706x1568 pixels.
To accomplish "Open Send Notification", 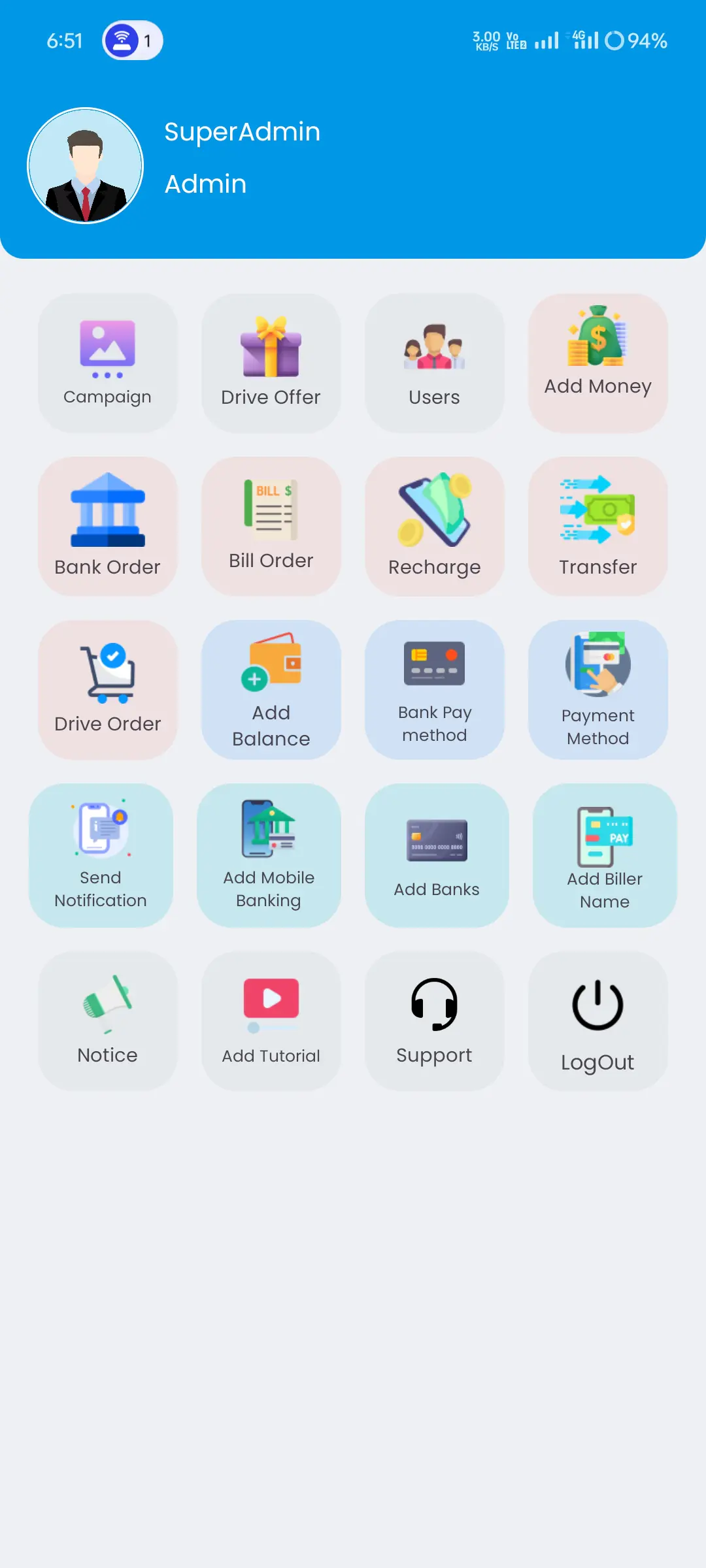I will [101, 856].
